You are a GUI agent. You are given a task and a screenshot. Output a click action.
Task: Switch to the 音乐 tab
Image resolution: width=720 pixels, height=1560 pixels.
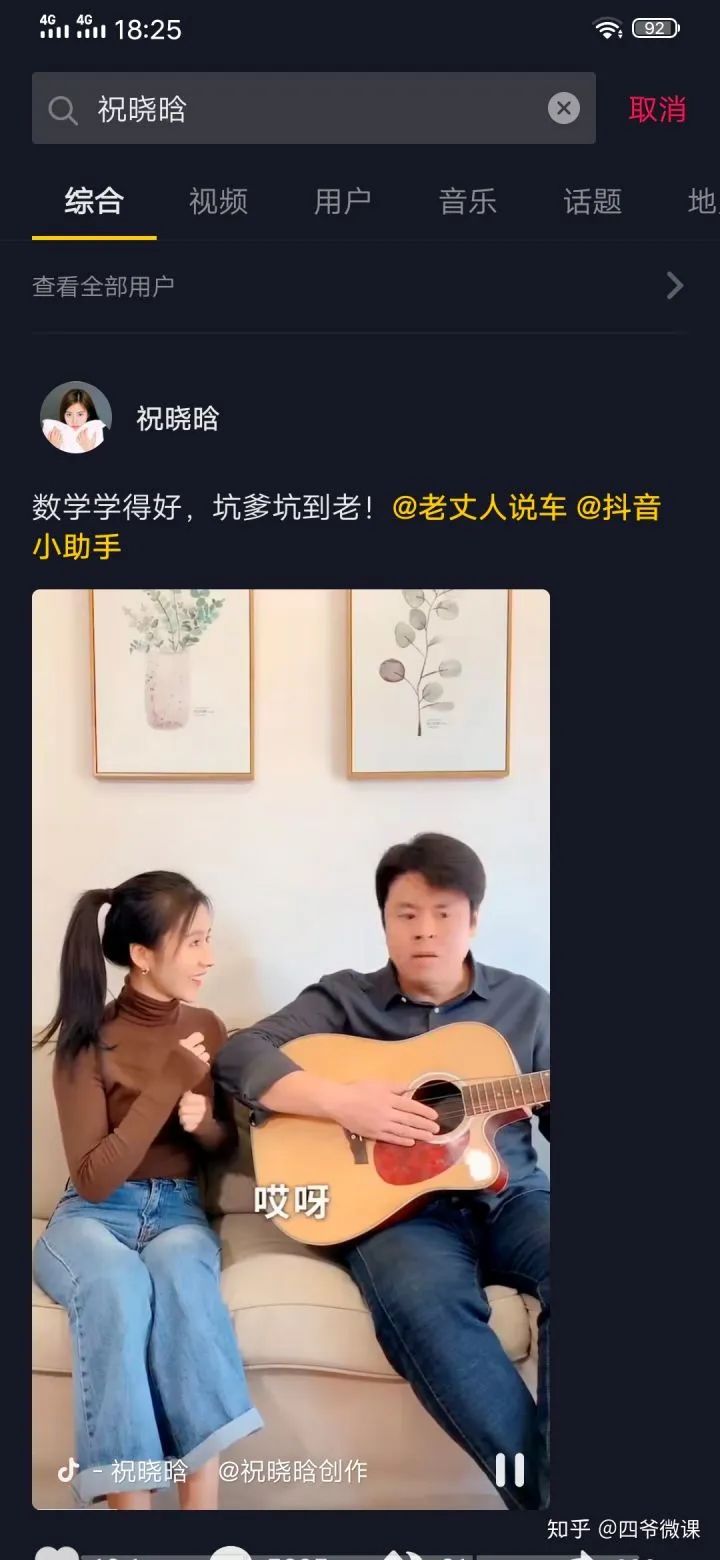(467, 201)
